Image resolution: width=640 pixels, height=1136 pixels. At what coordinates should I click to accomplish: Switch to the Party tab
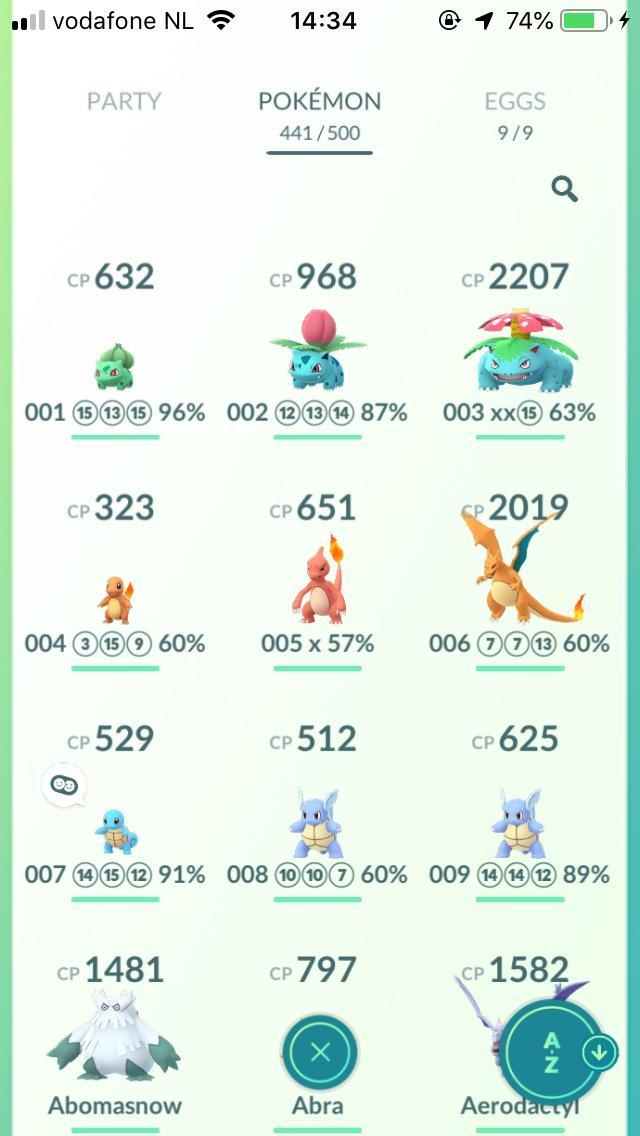pyautogui.click(x=123, y=102)
